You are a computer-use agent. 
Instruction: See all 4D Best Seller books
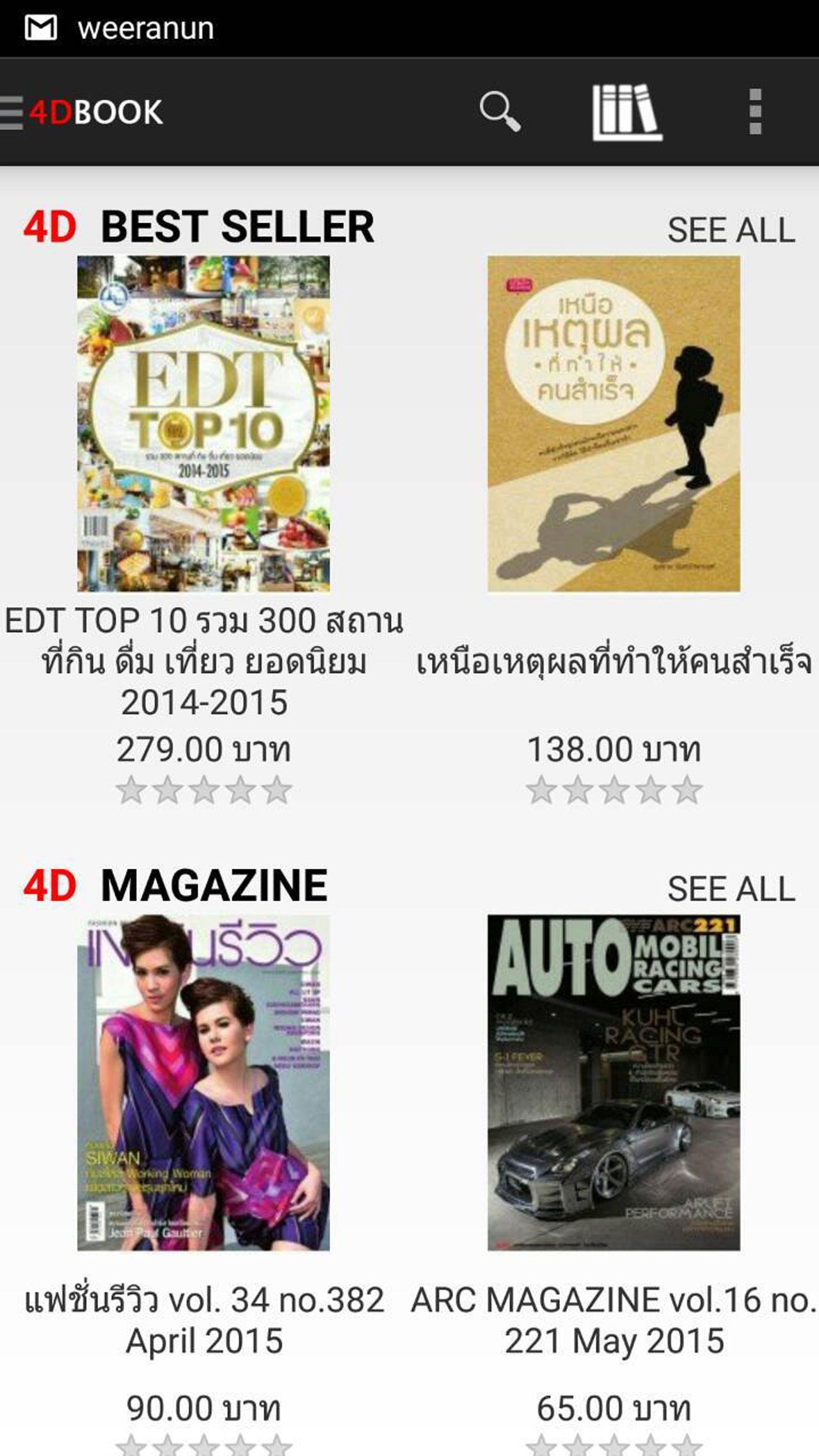731,230
